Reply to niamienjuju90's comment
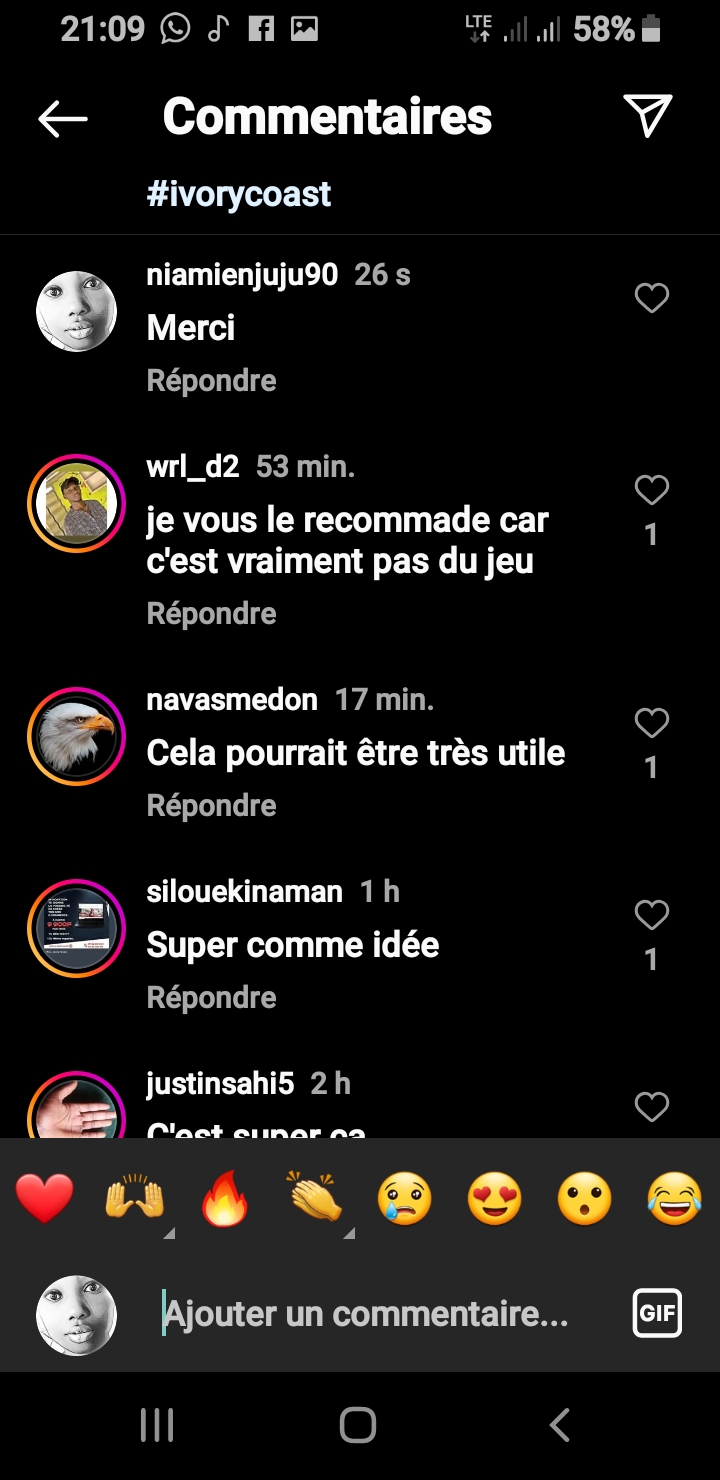The width and height of the screenshot is (720, 1480). pyautogui.click(x=211, y=381)
